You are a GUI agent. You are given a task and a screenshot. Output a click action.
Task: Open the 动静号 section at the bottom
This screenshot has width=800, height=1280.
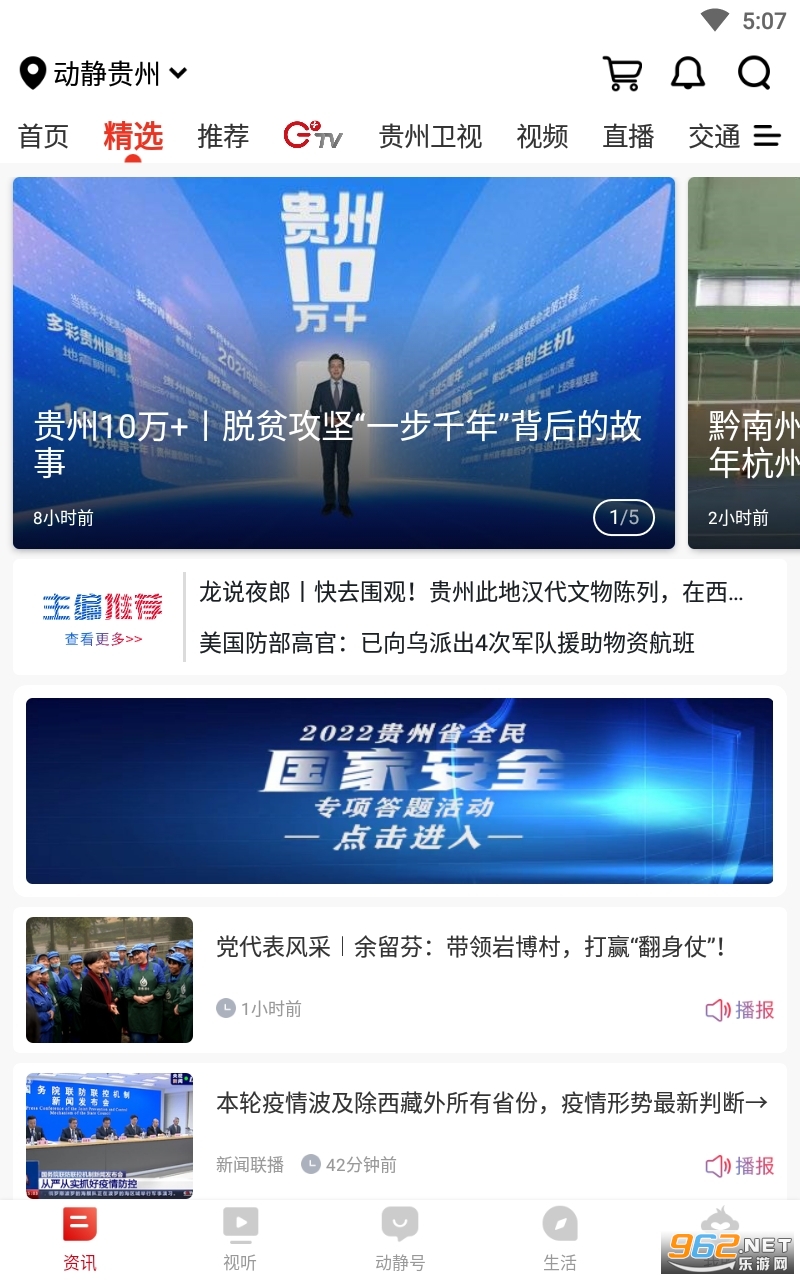[400, 1240]
